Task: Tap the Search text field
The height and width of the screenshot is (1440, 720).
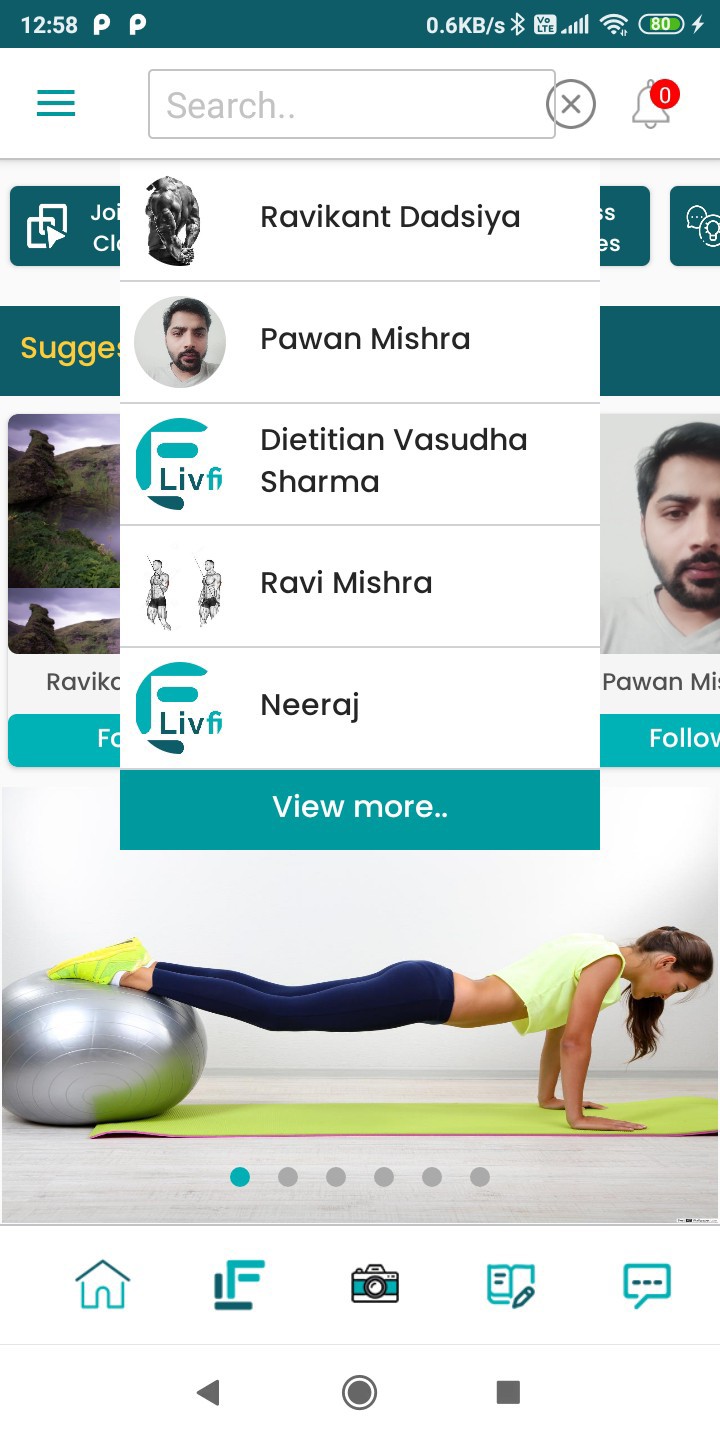Action: click(351, 104)
